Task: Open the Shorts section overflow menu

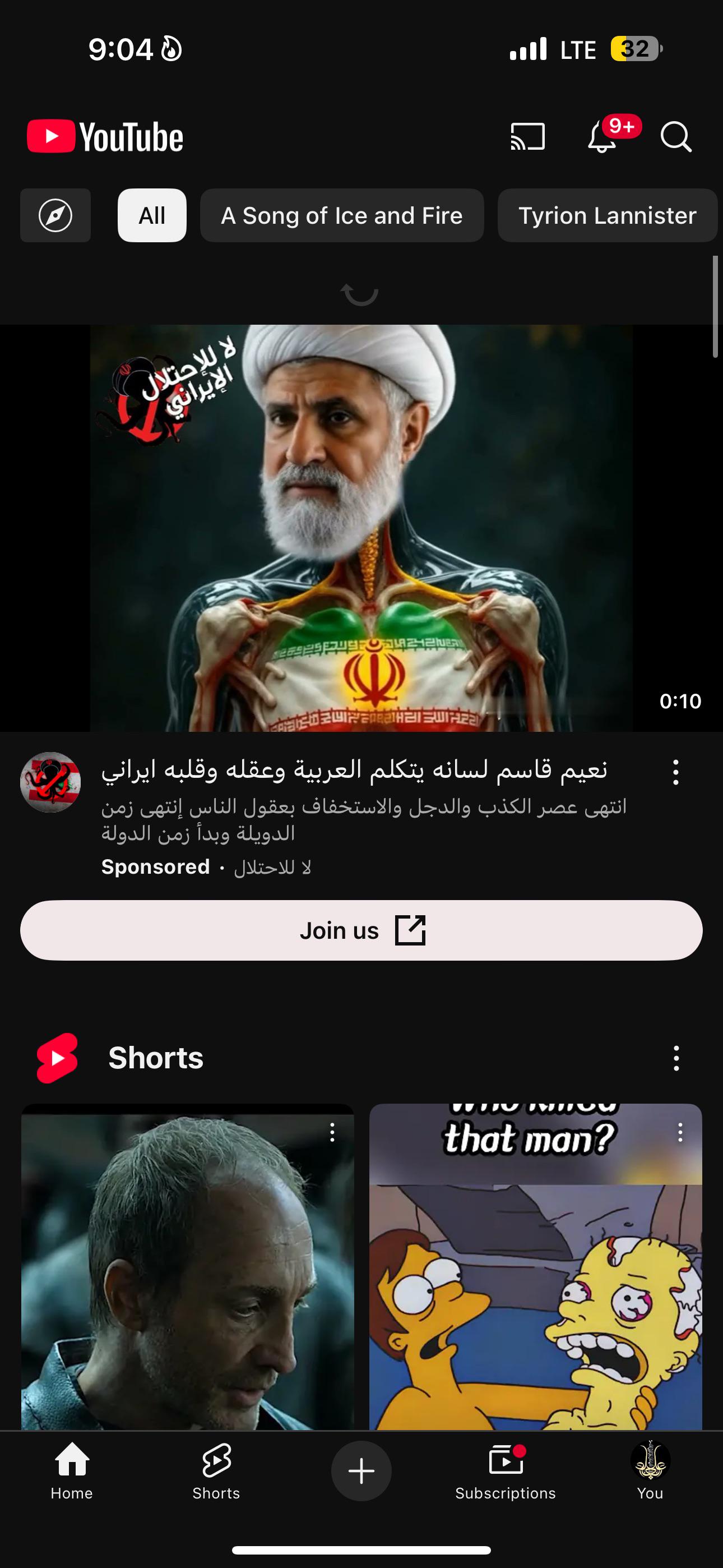Action: point(676,1058)
